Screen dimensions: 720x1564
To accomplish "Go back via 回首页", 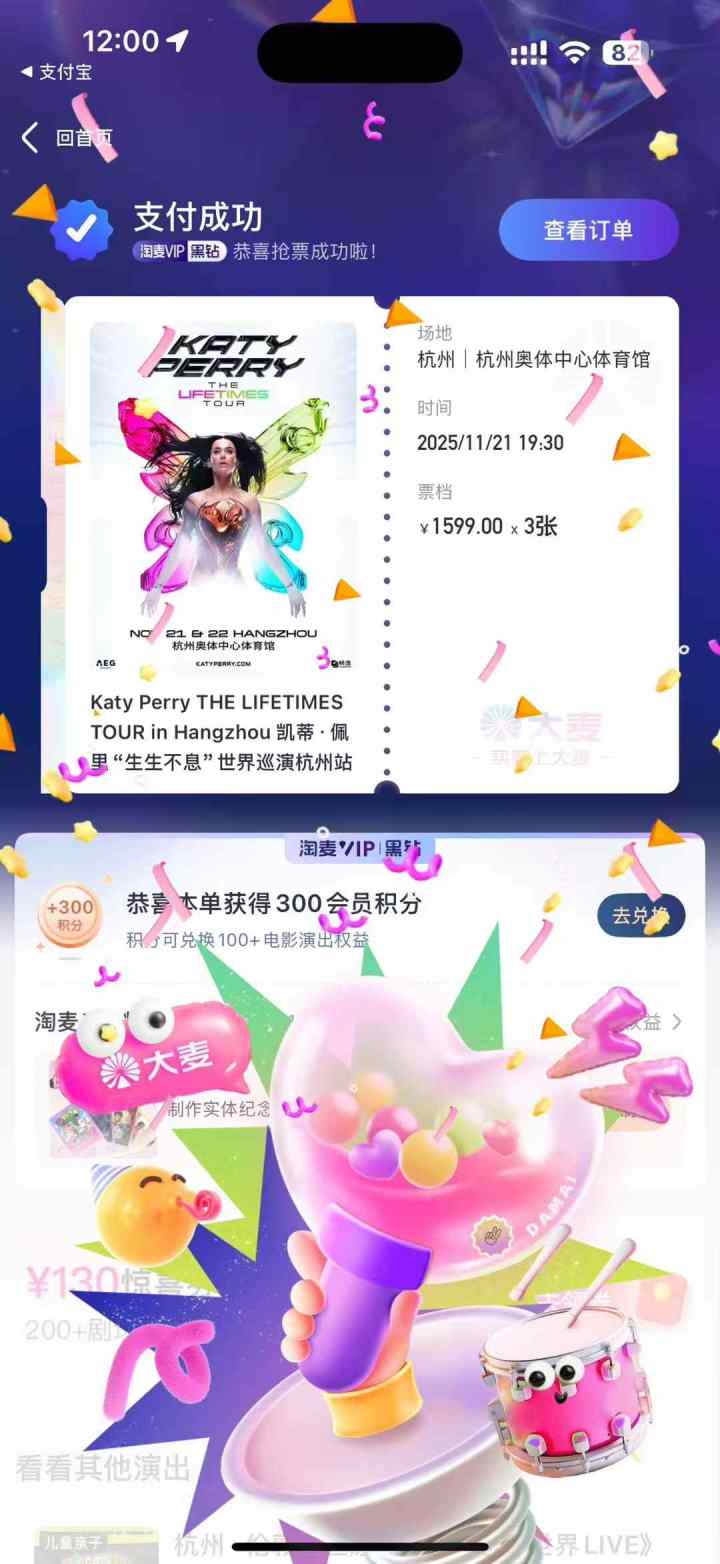I will (68, 138).
